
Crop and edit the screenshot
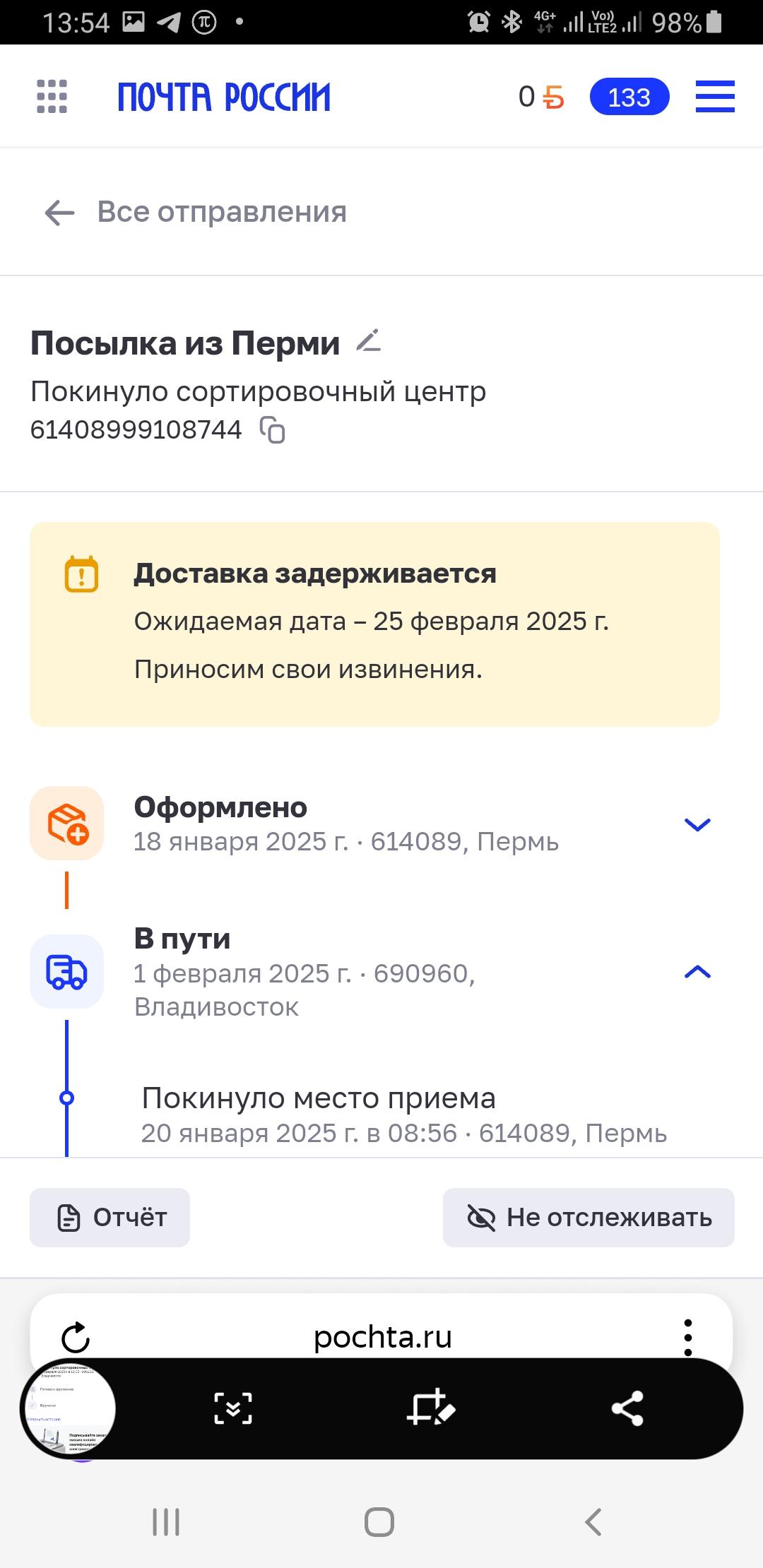430,1408
